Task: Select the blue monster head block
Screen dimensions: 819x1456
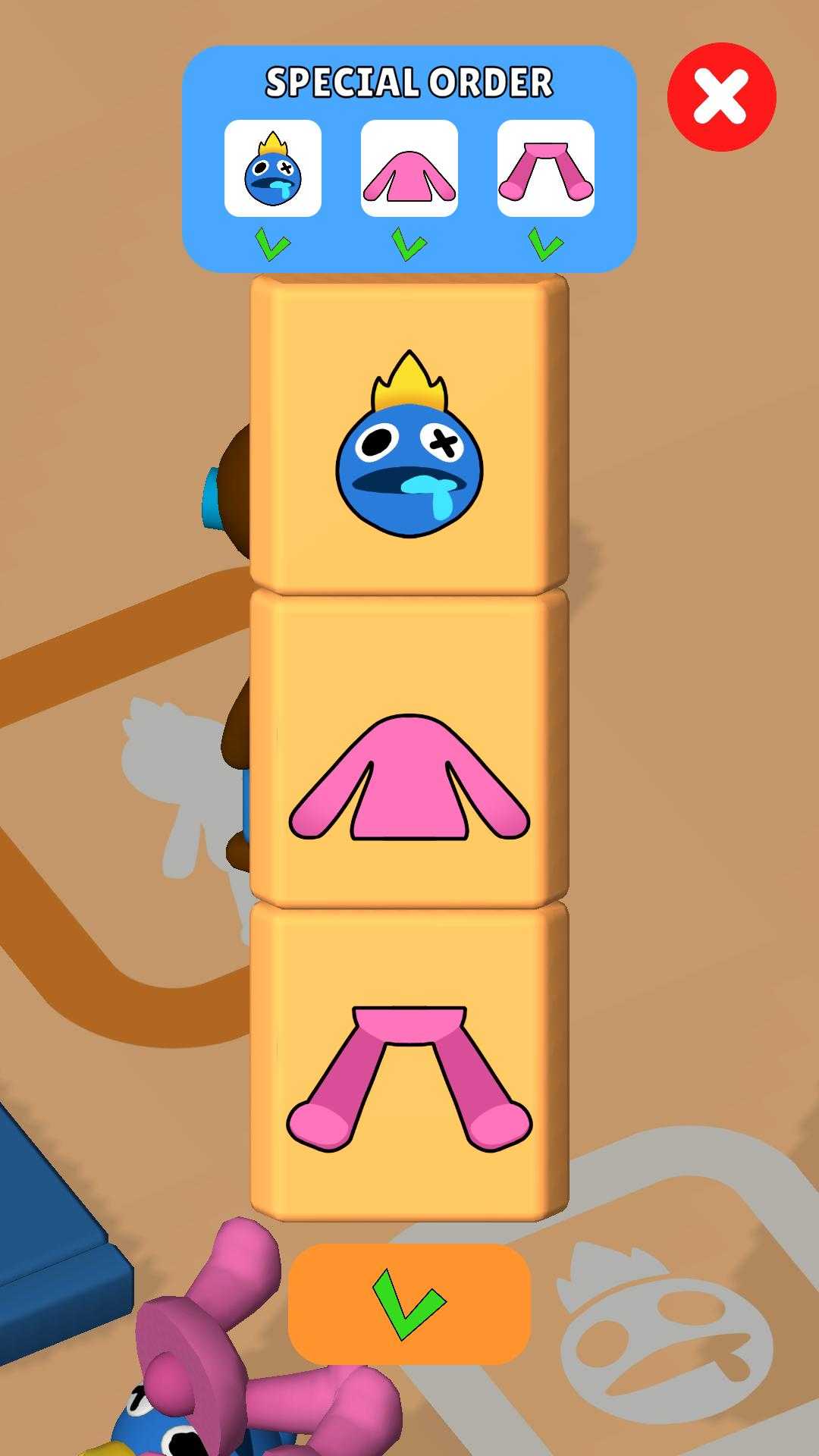Action: (409, 435)
